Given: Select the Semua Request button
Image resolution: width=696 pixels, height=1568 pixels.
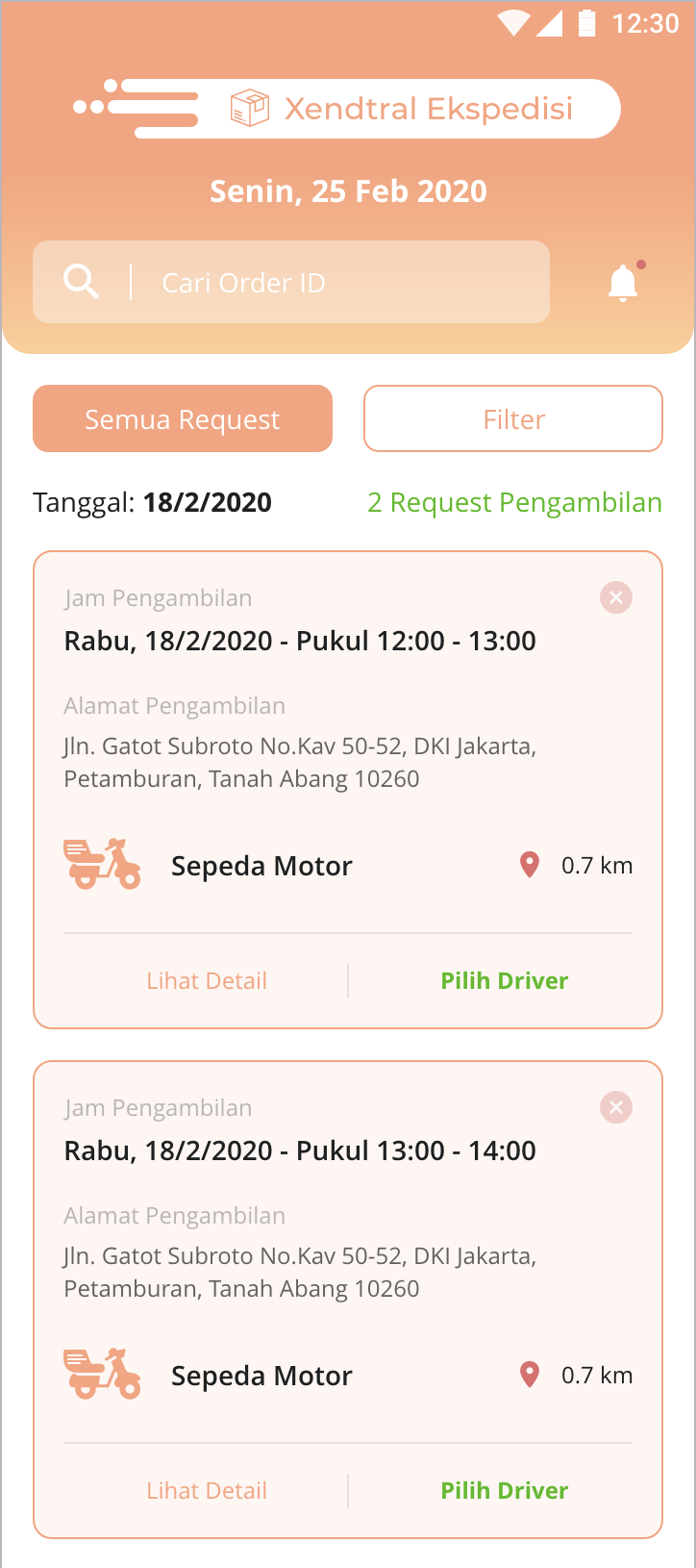Looking at the screenshot, I should [x=183, y=419].
